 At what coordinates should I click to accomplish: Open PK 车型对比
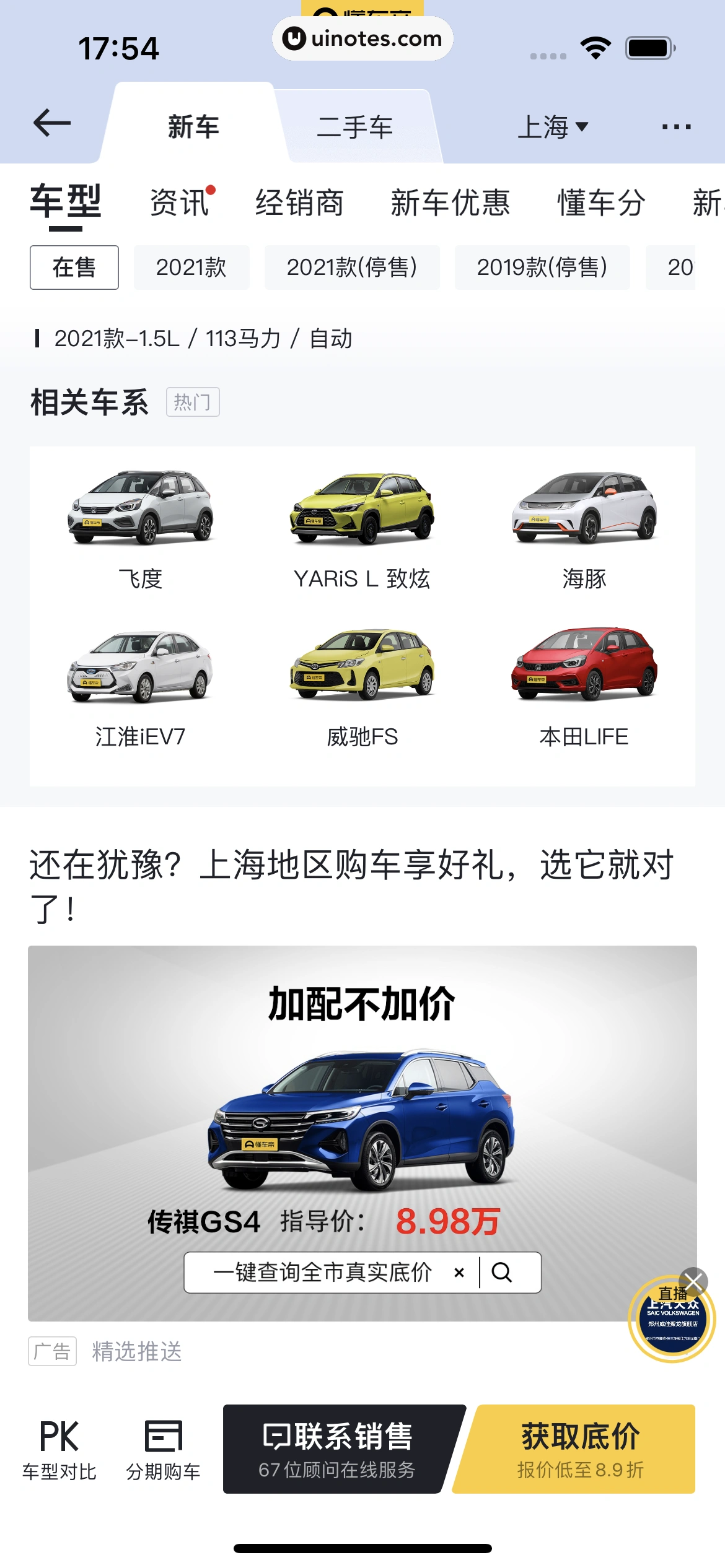click(x=59, y=1449)
